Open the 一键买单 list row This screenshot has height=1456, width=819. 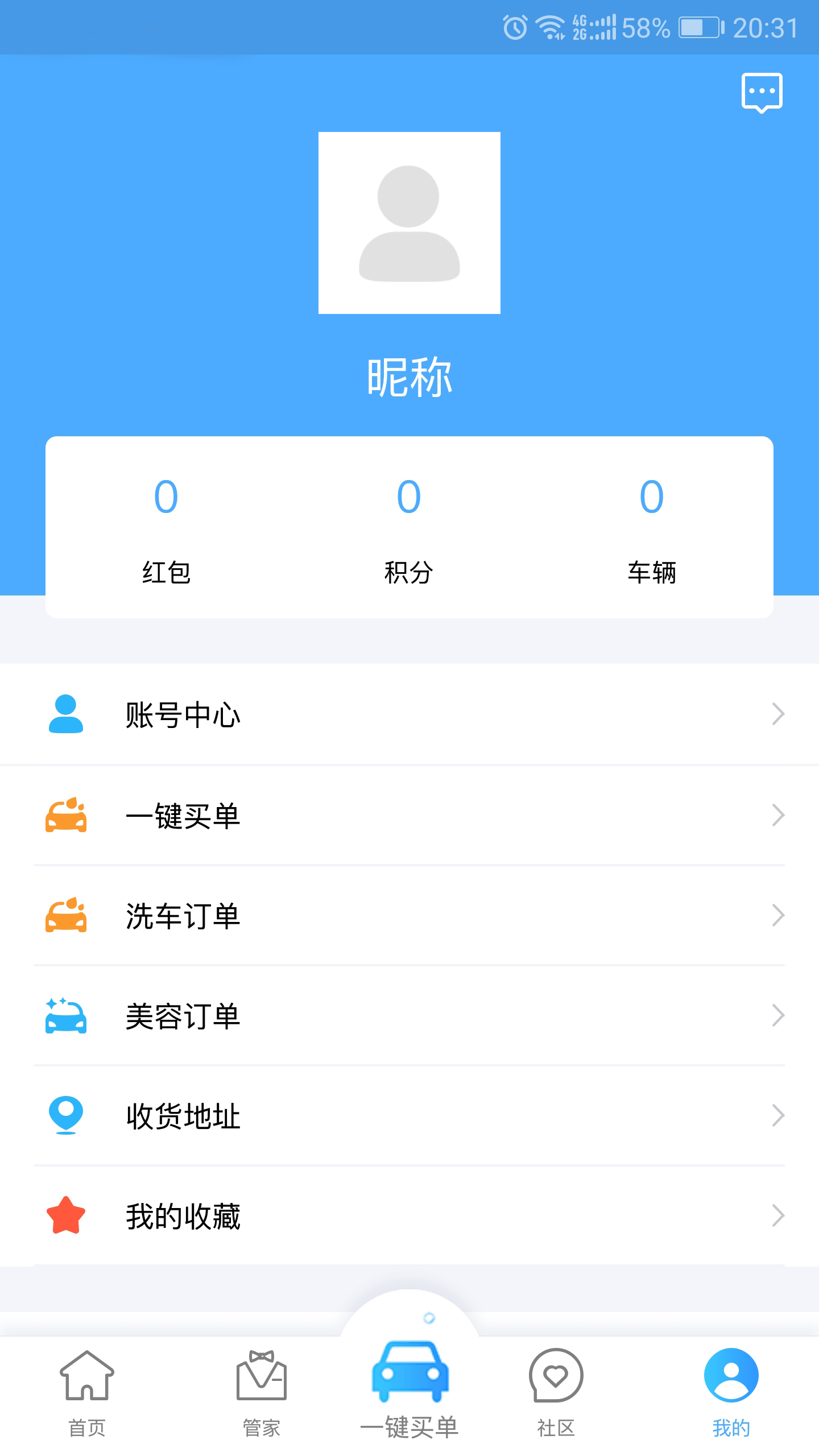tap(409, 816)
